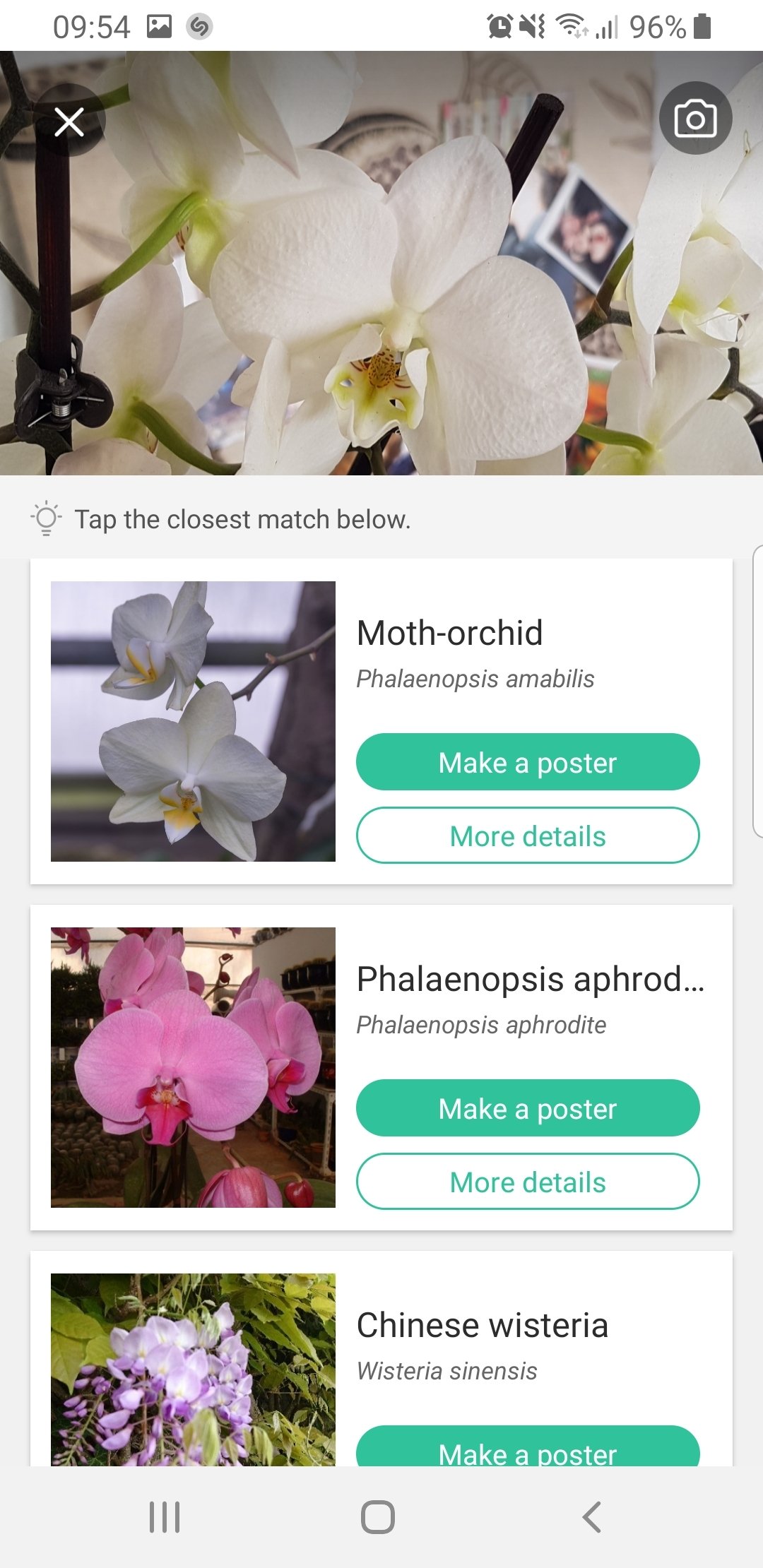The width and height of the screenshot is (763, 1568).
Task: Go back using the system back button
Action: point(592,1517)
